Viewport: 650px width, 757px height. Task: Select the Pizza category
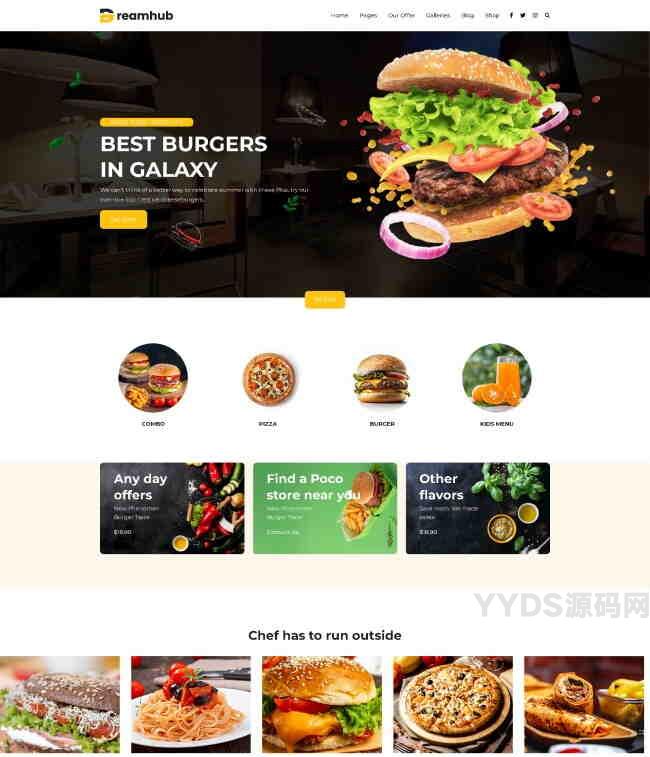tap(267, 378)
